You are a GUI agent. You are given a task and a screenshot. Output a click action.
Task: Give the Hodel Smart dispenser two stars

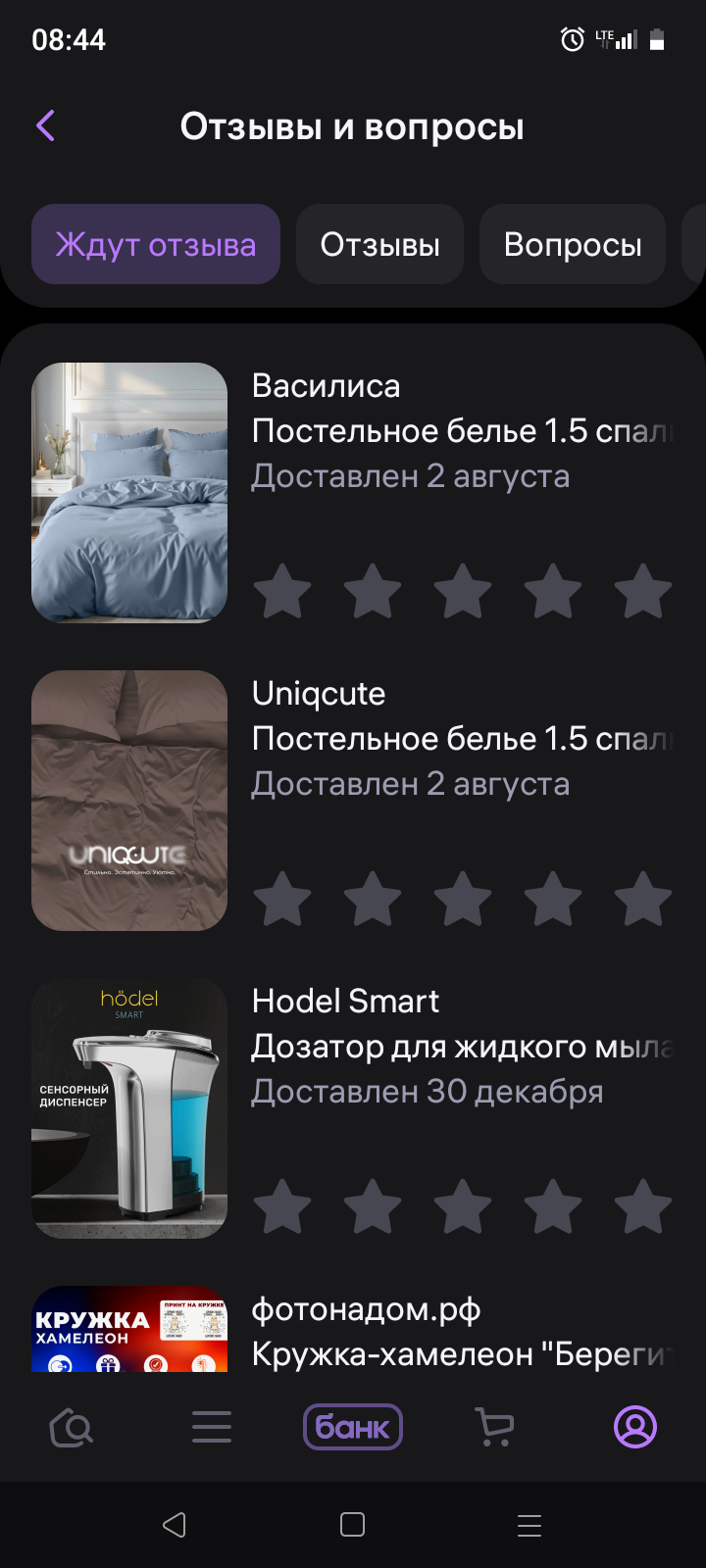point(373,1206)
